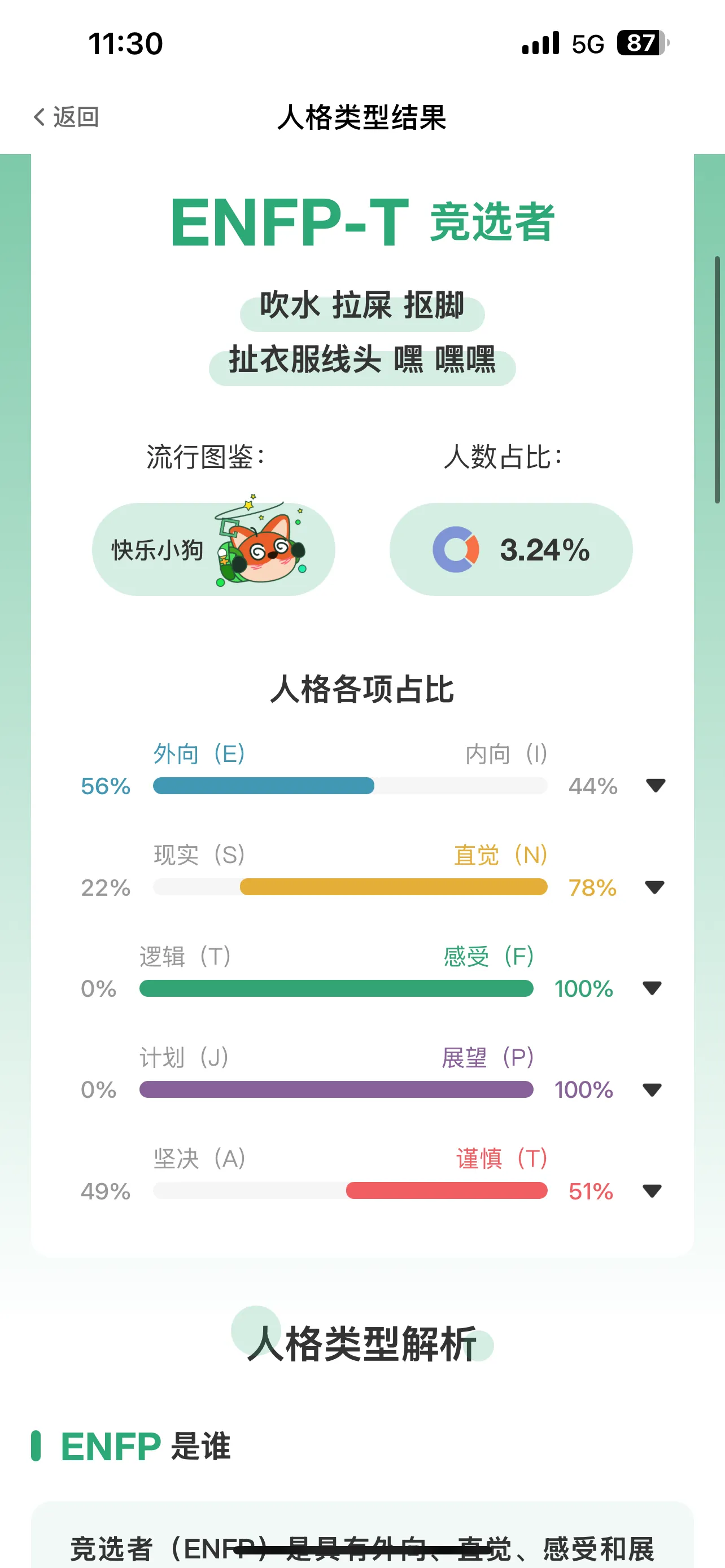Expand the 现实 (S) / 直觉 (N) row

(654, 887)
